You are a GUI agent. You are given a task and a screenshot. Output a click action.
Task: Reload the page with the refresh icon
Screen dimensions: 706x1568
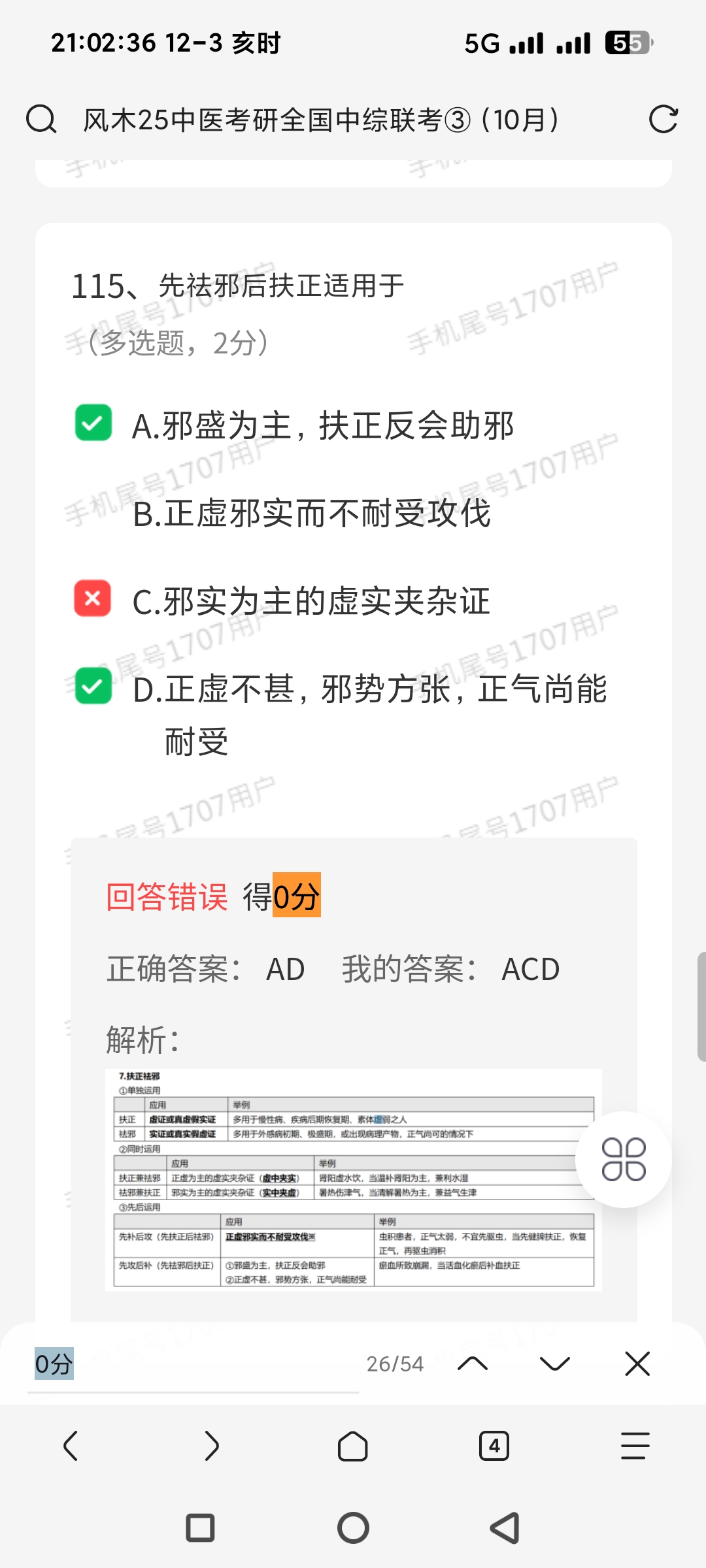[x=663, y=120]
